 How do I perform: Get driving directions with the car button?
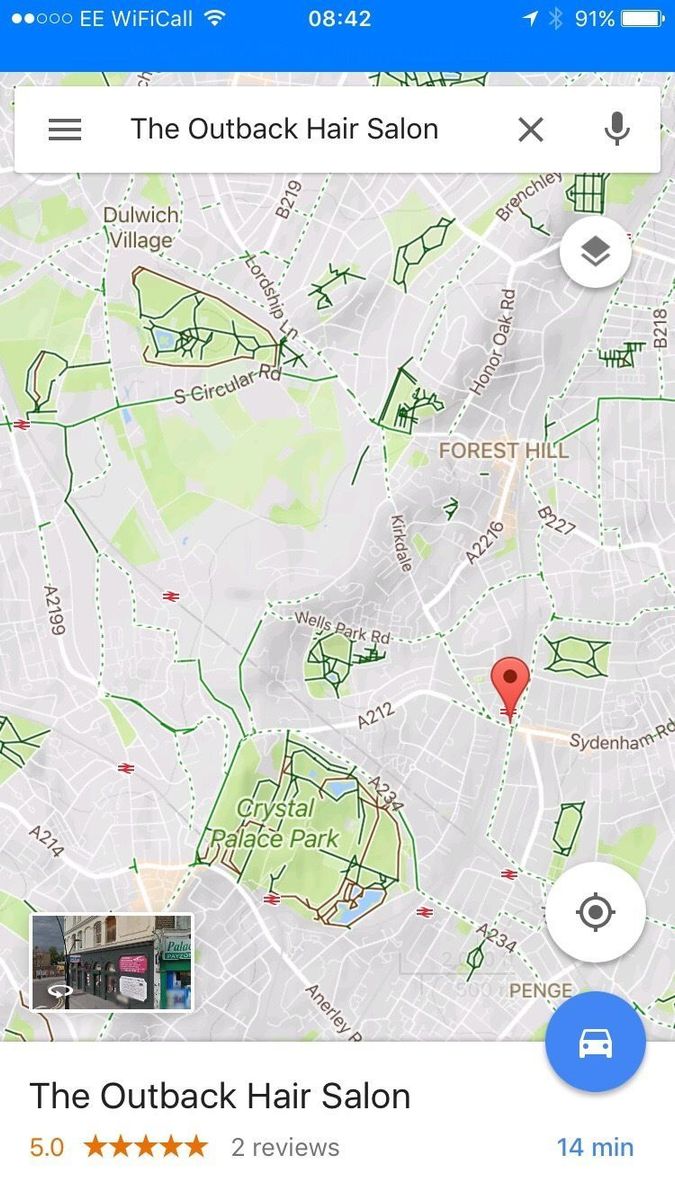click(x=595, y=1042)
